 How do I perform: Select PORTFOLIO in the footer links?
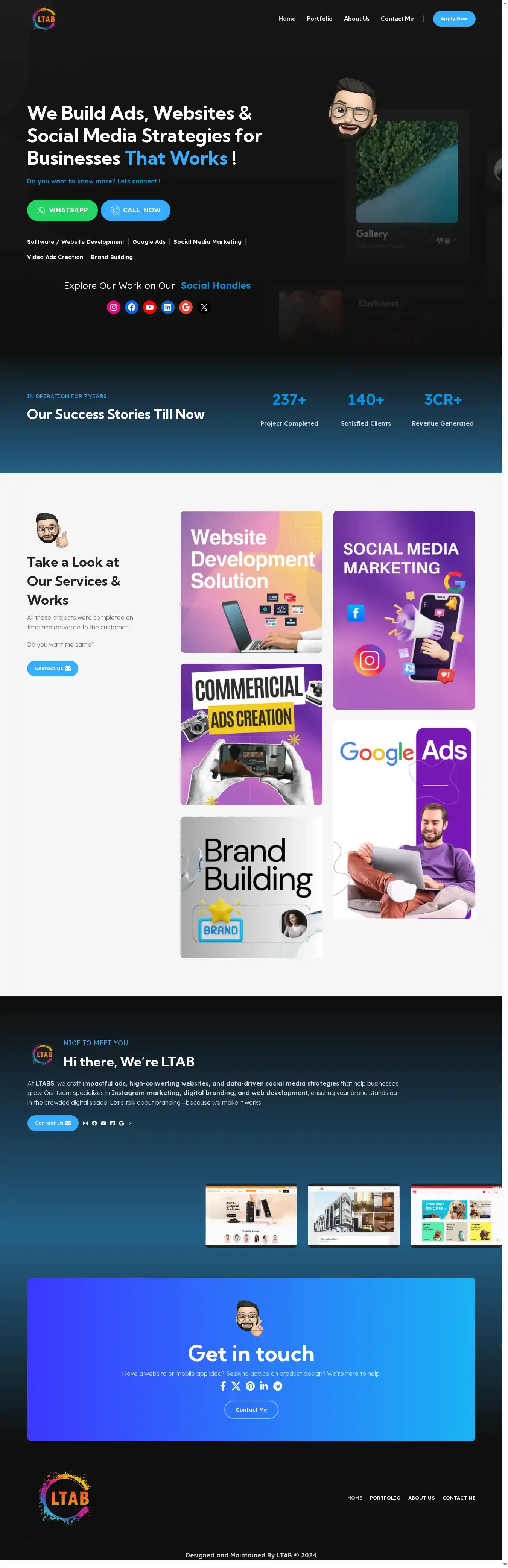coord(385,1498)
